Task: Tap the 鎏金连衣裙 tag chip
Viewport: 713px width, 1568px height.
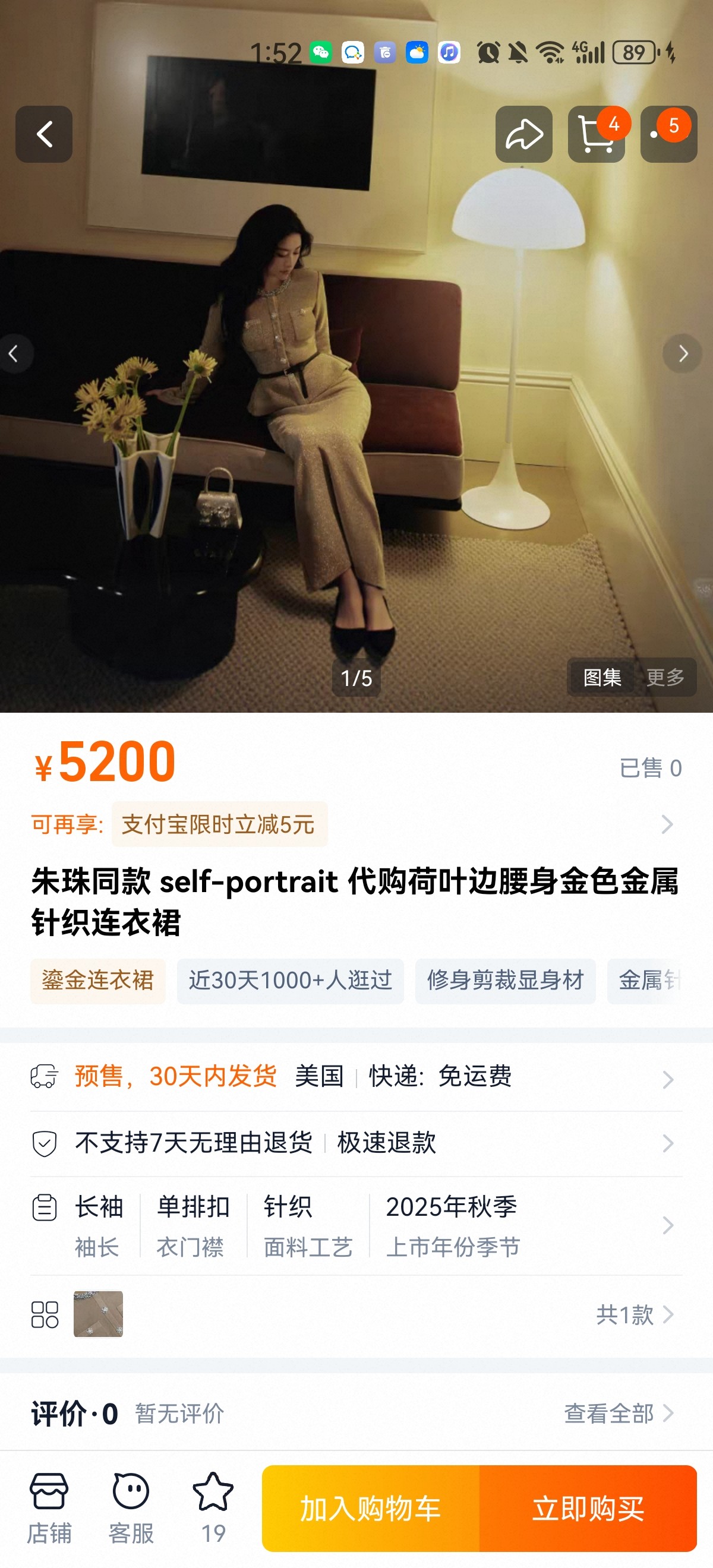Action: click(x=98, y=981)
